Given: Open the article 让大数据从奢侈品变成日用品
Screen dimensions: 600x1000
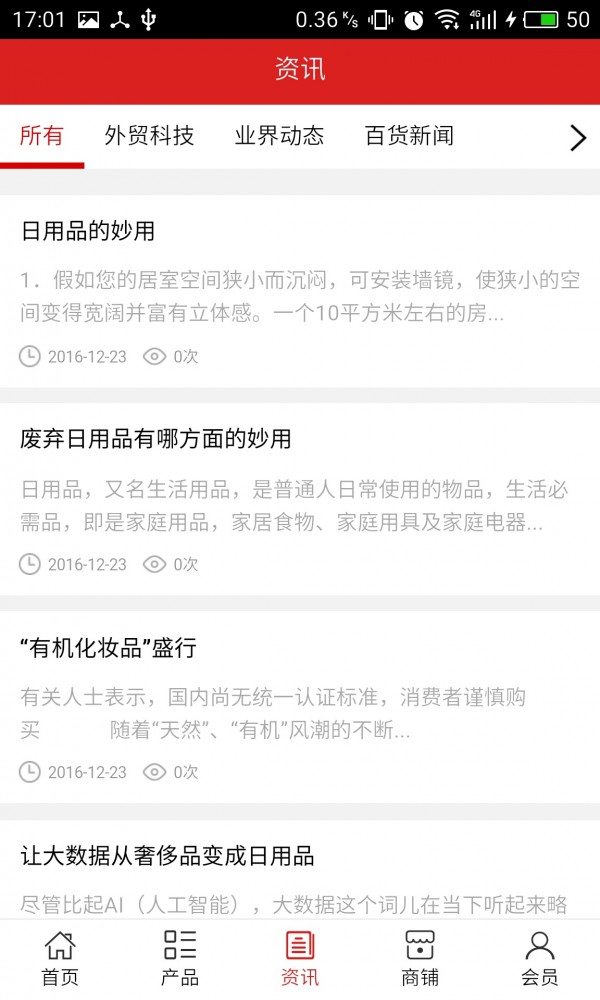Looking at the screenshot, I should pos(167,856).
